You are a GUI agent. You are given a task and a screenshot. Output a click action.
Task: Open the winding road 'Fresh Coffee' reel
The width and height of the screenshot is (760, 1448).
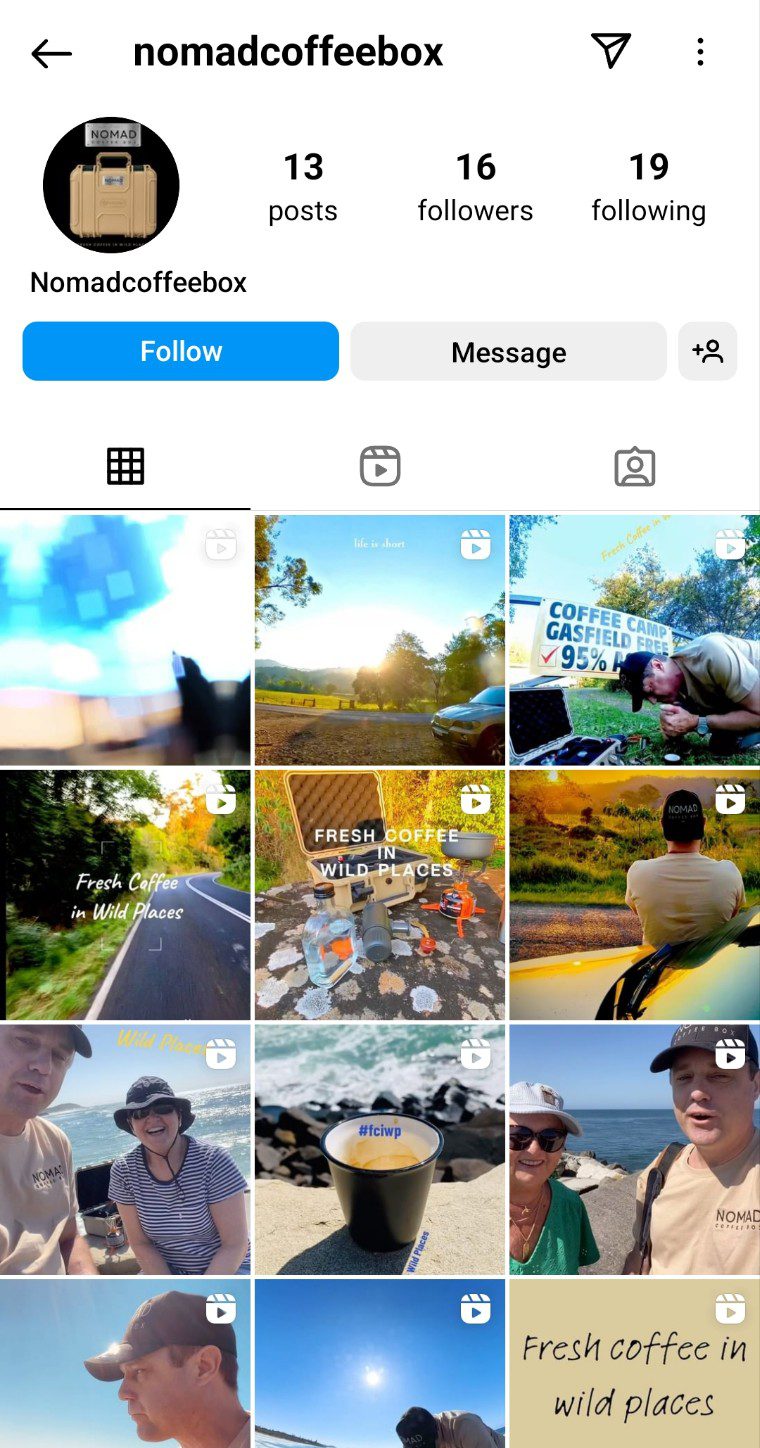(125, 895)
